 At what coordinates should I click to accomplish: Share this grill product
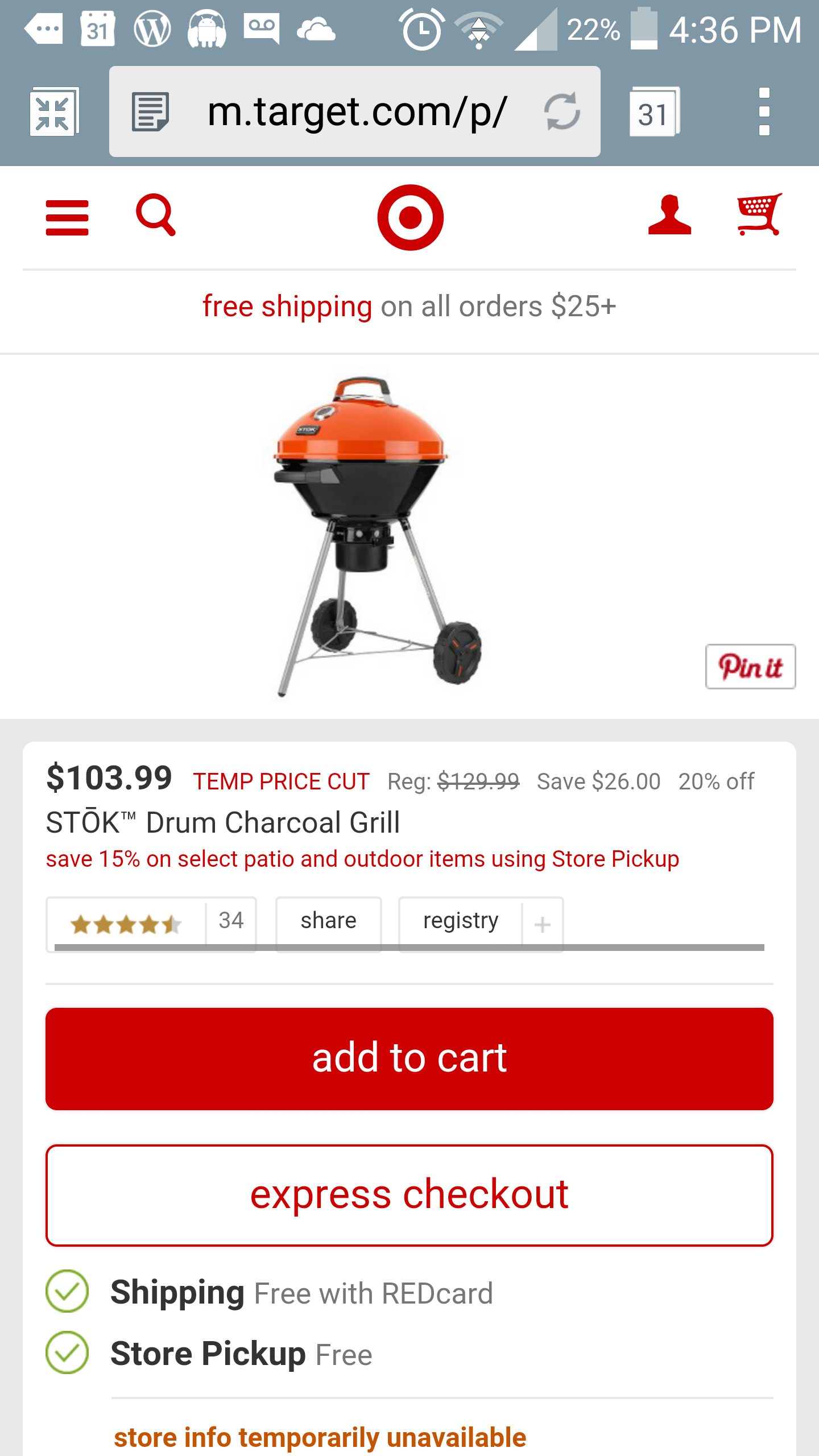[328, 921]
